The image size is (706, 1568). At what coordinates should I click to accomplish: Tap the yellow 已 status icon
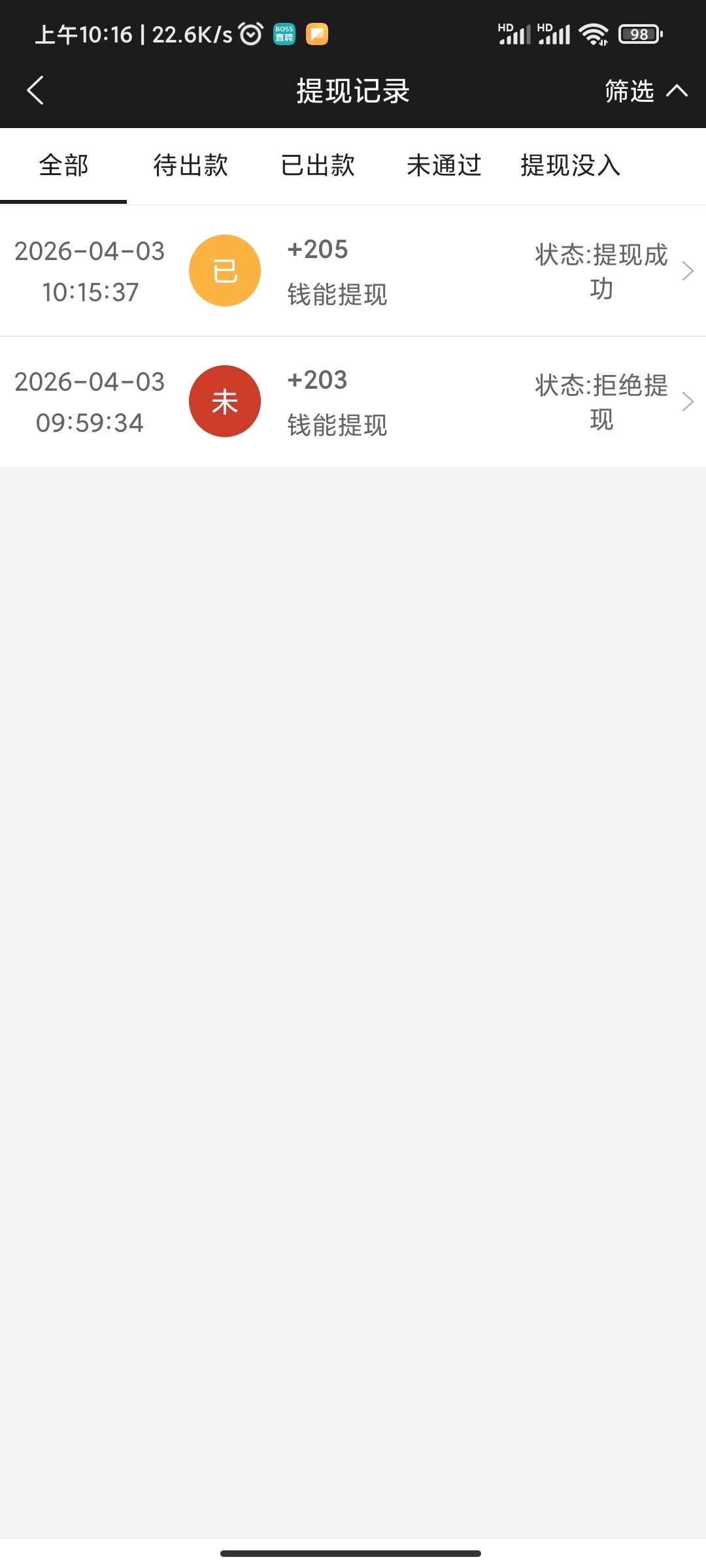[x=225, y=270]
